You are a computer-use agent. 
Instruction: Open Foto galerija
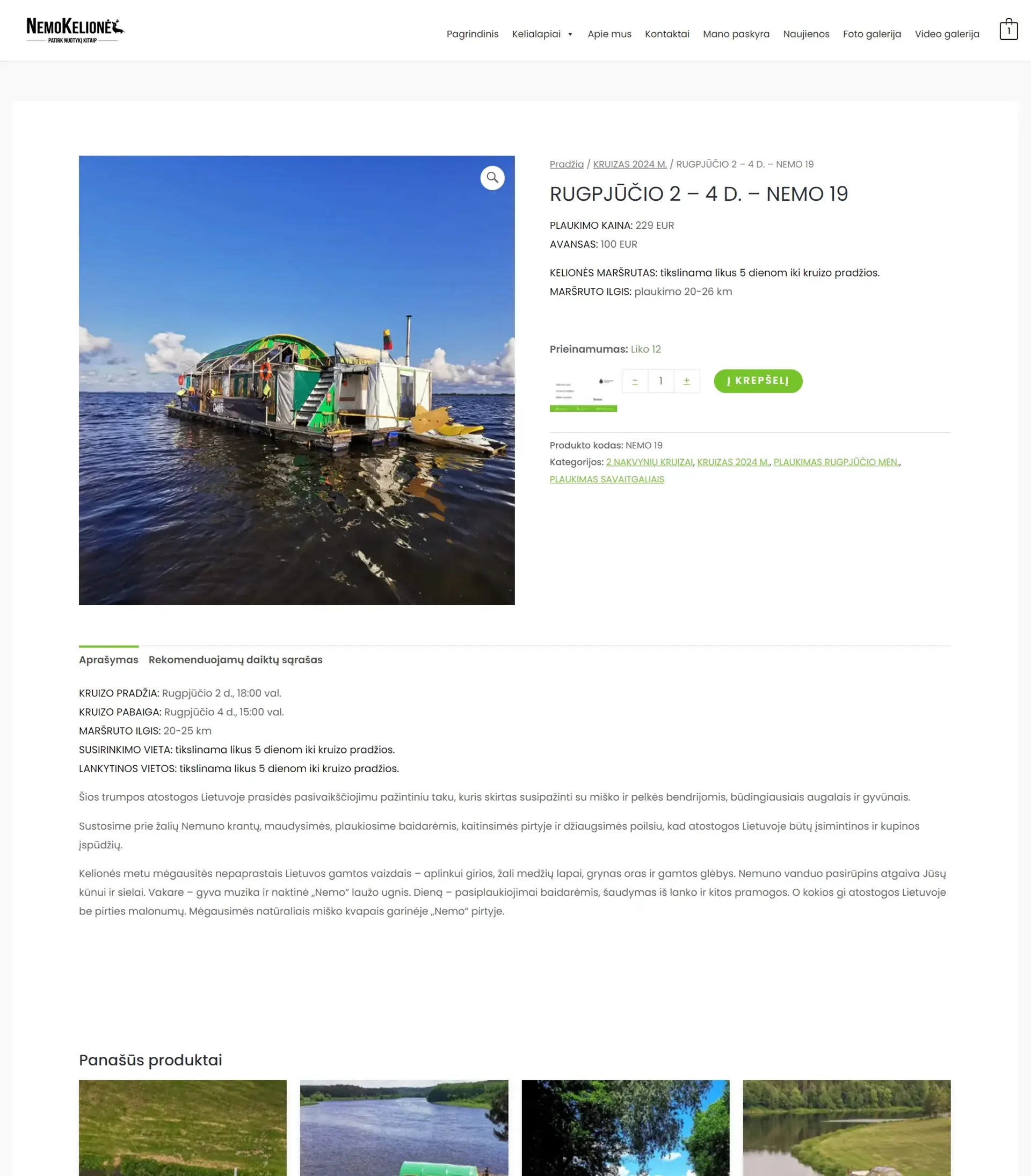(x=872, y=34)
